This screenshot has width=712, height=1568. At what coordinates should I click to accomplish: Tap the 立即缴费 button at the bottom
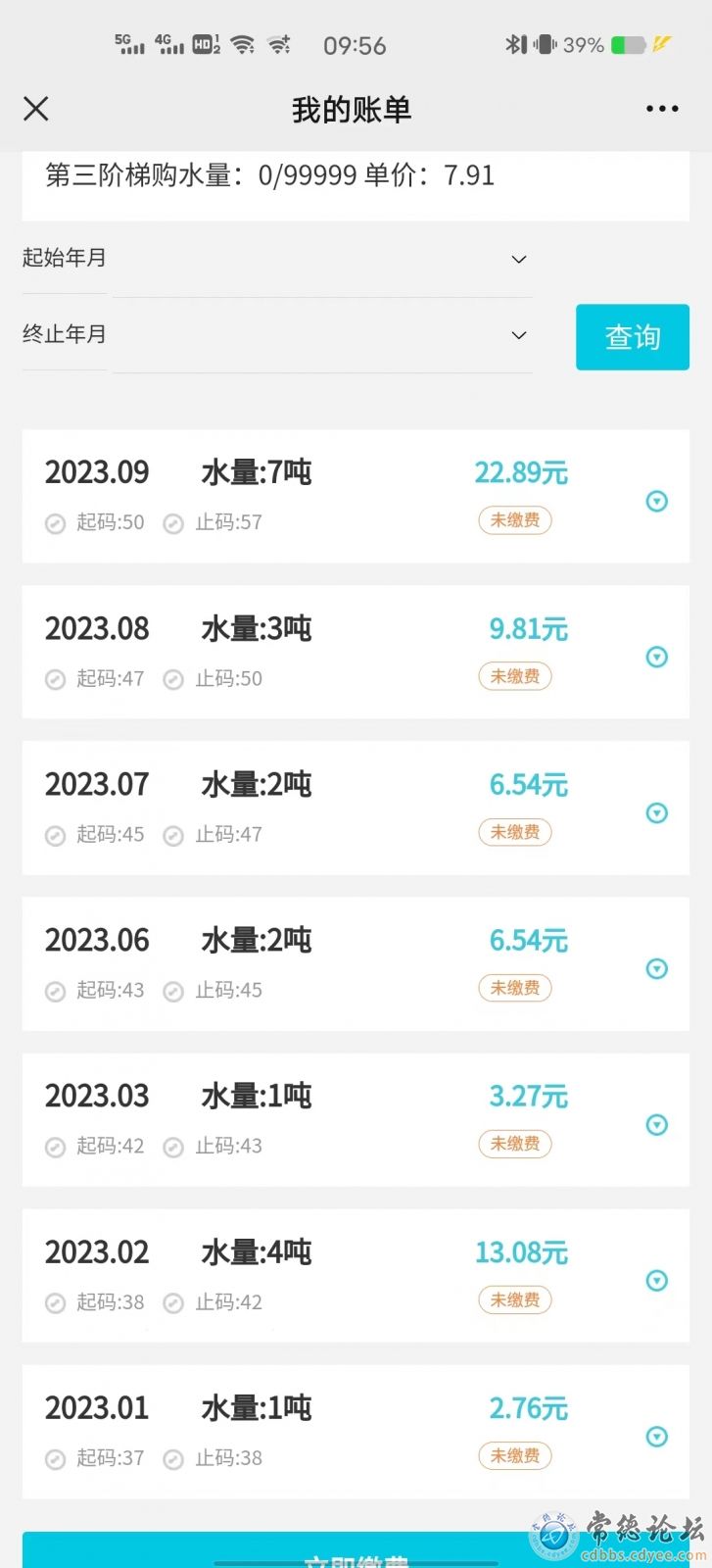[x=356, y=1552]
